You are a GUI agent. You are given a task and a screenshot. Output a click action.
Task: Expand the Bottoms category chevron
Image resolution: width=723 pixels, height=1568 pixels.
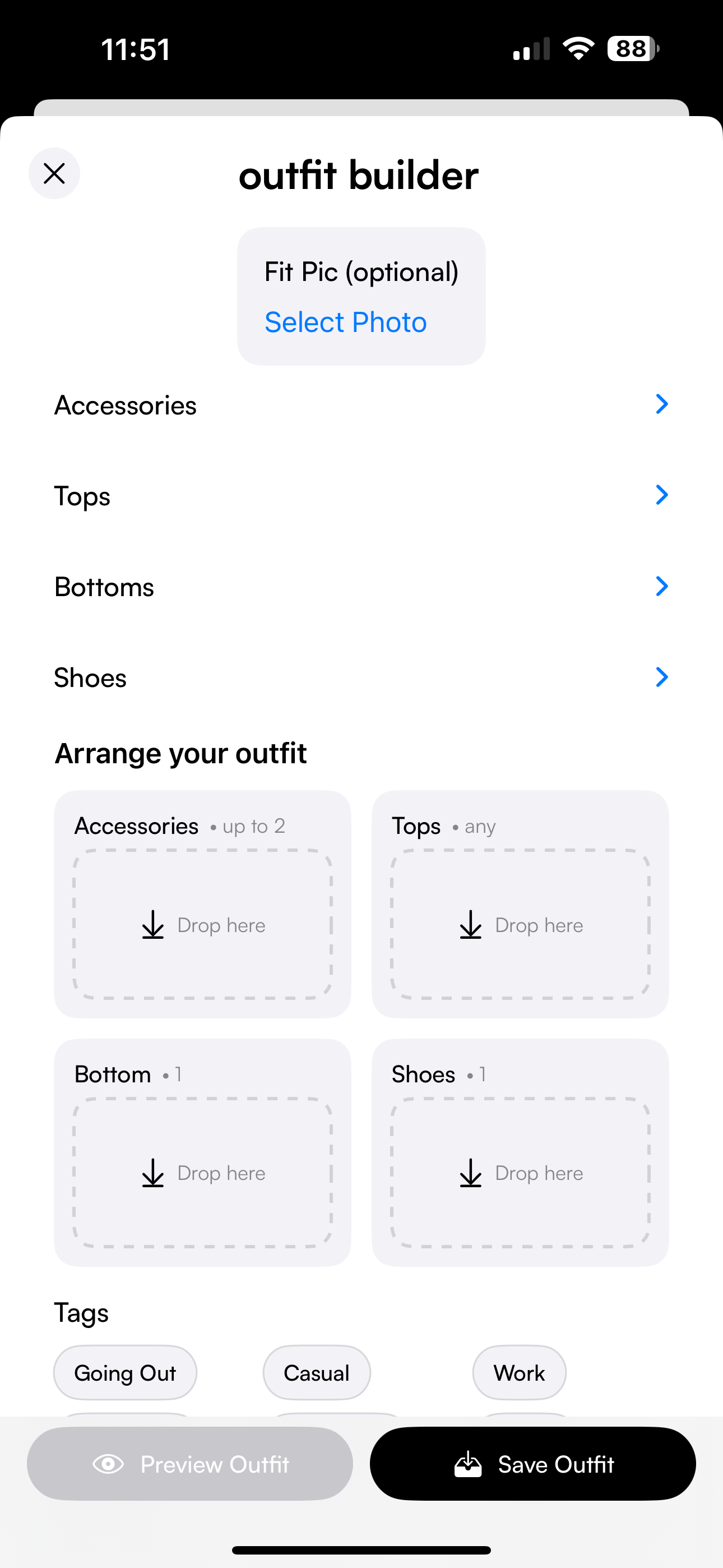[662, 586]
